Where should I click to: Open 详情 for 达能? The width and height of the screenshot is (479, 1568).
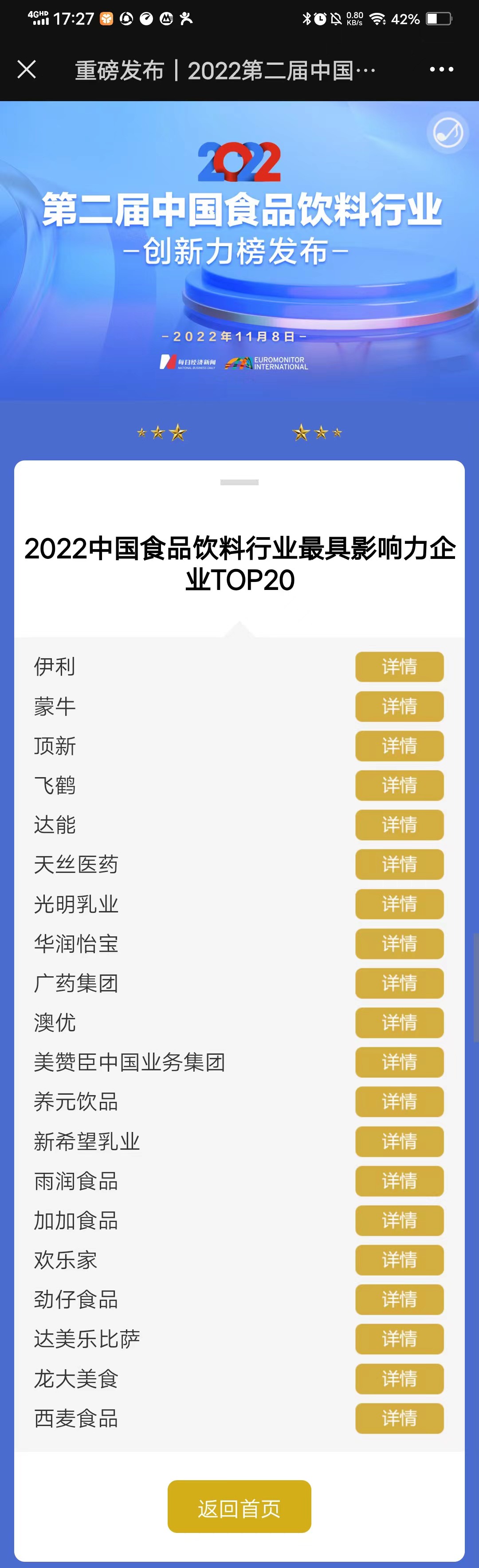(x=399, y=825)
